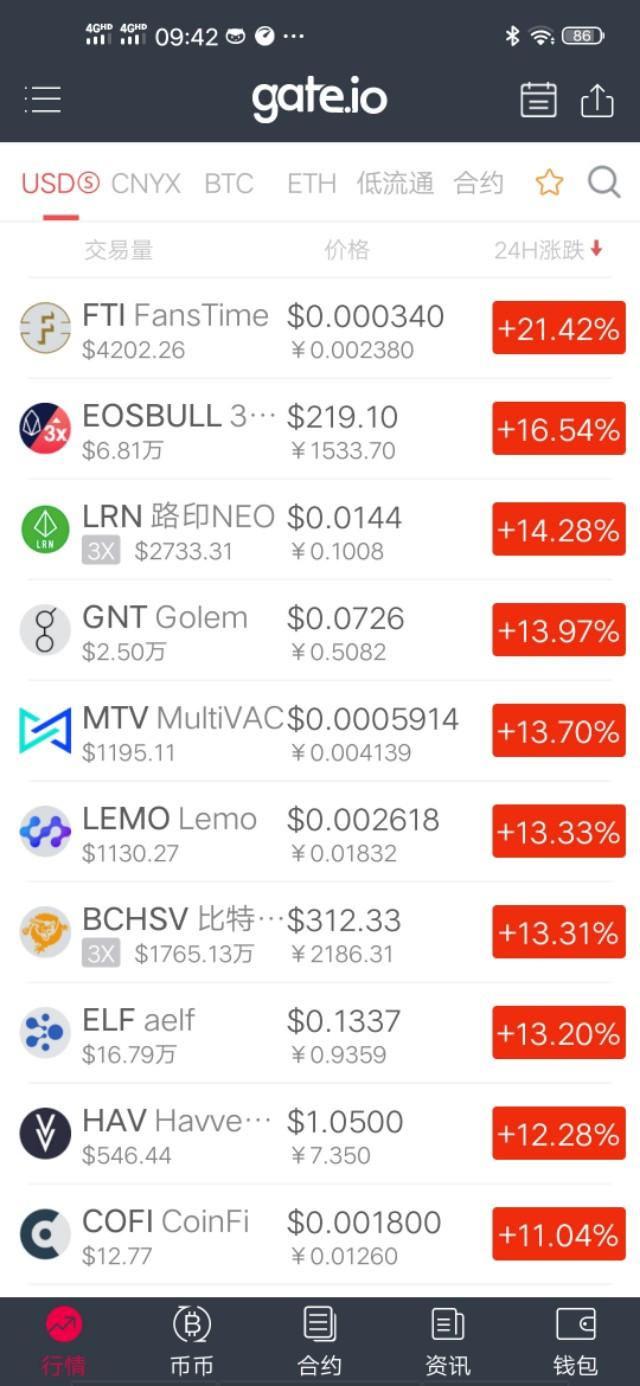Select the 低流通 market tab
Screen dimensions: 640x1386
(395, 184)
